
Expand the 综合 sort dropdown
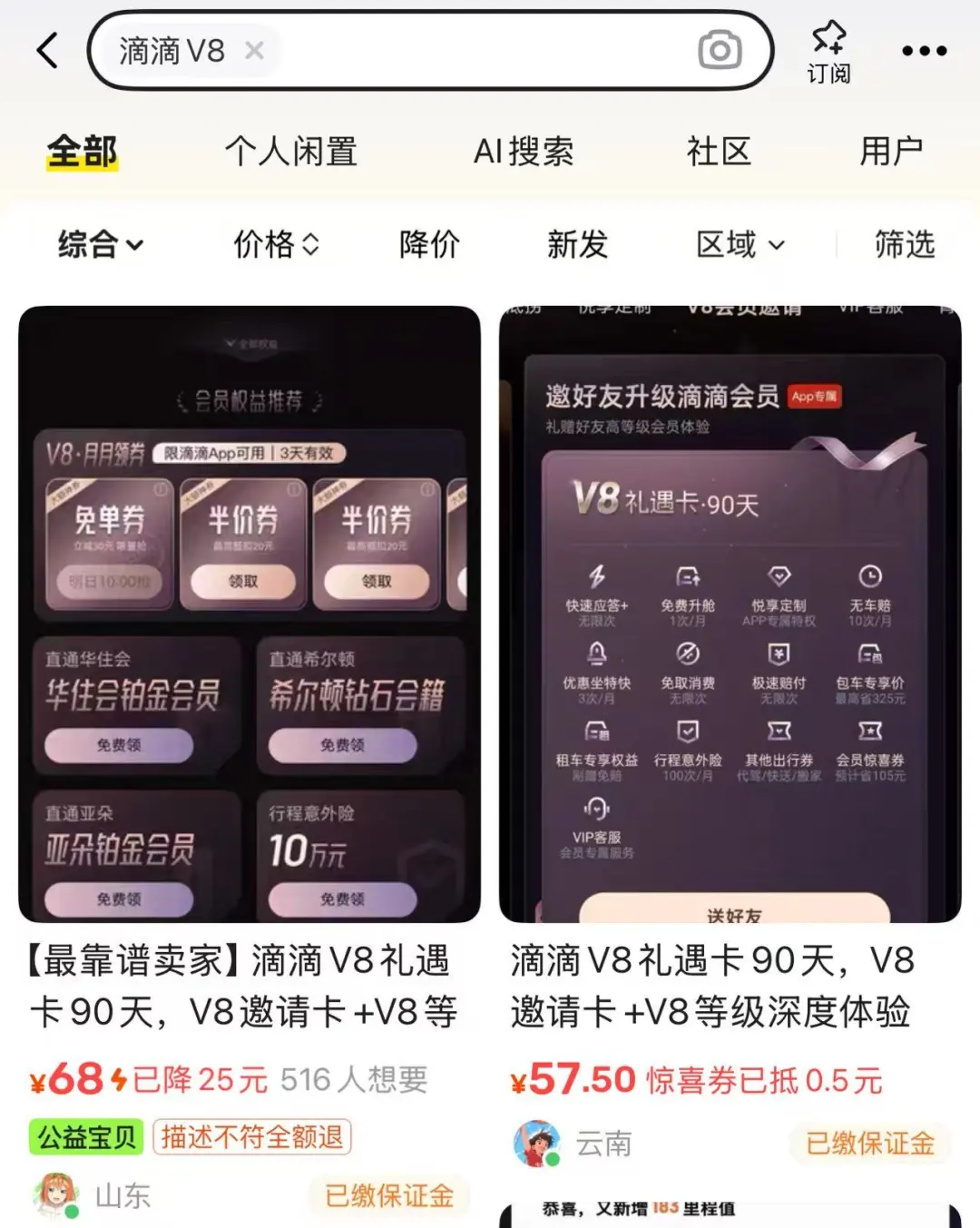pos(100,244)
